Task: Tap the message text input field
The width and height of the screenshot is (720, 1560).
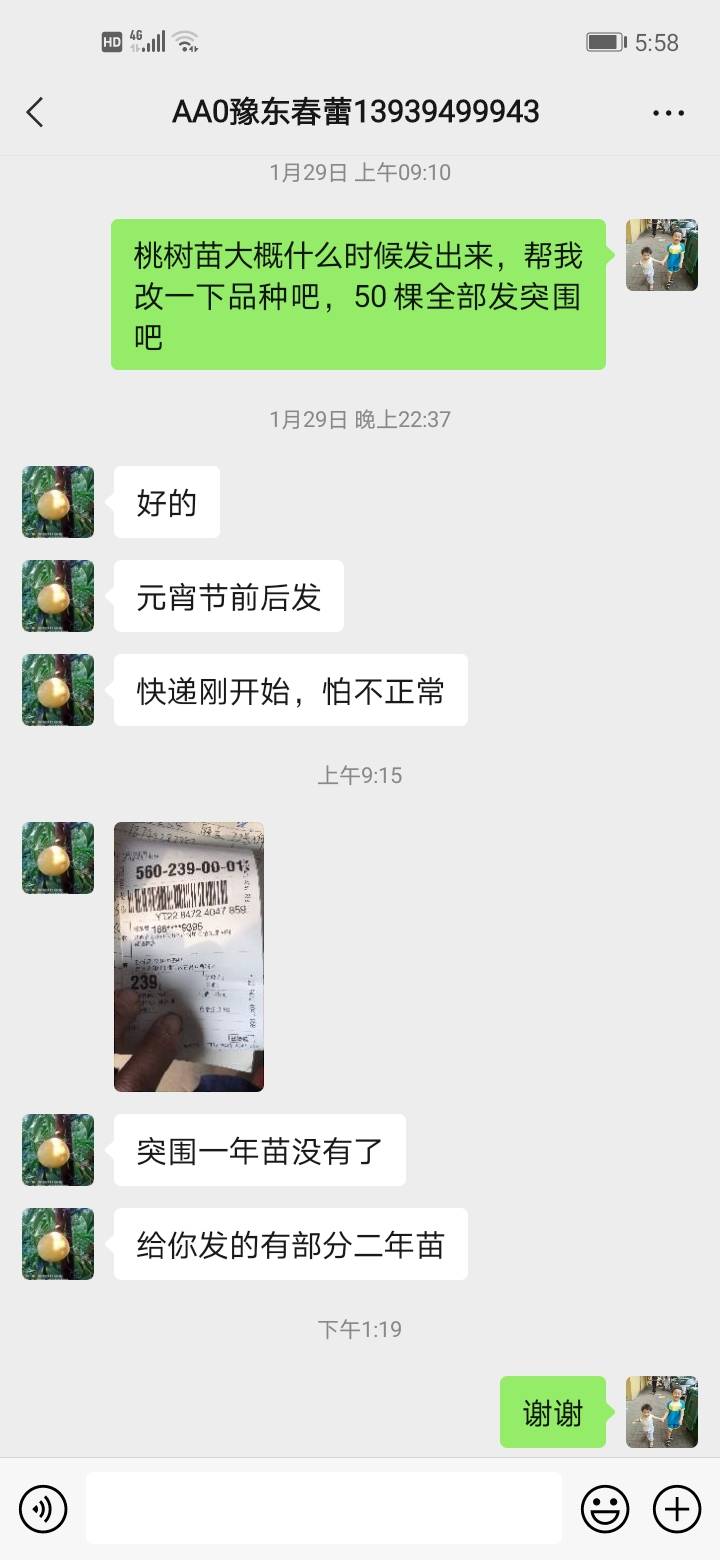Action: click(x=323, y=1508)
